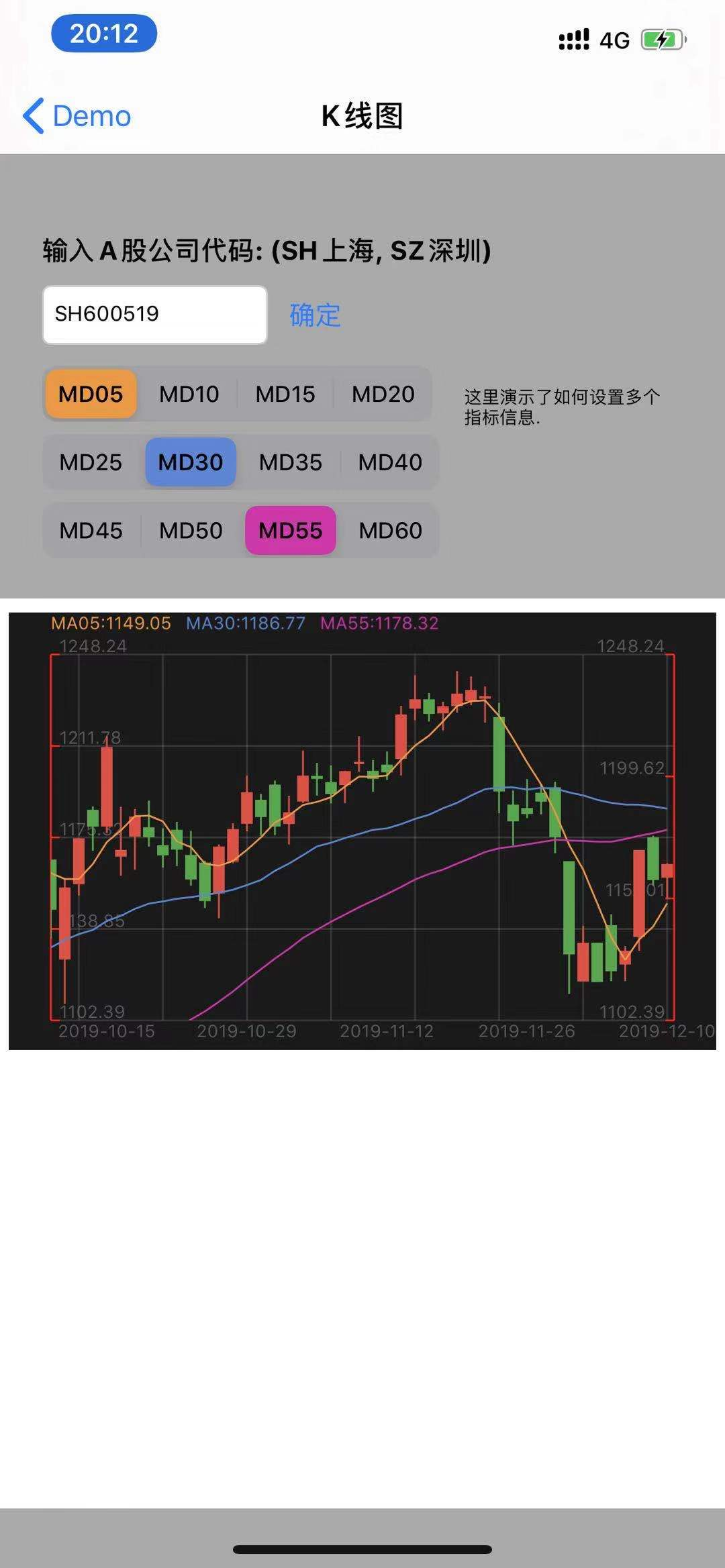Viewport: 725px width, 1568px height.
Task: Confirm with the 确定 button
Action: coord(315,315)
